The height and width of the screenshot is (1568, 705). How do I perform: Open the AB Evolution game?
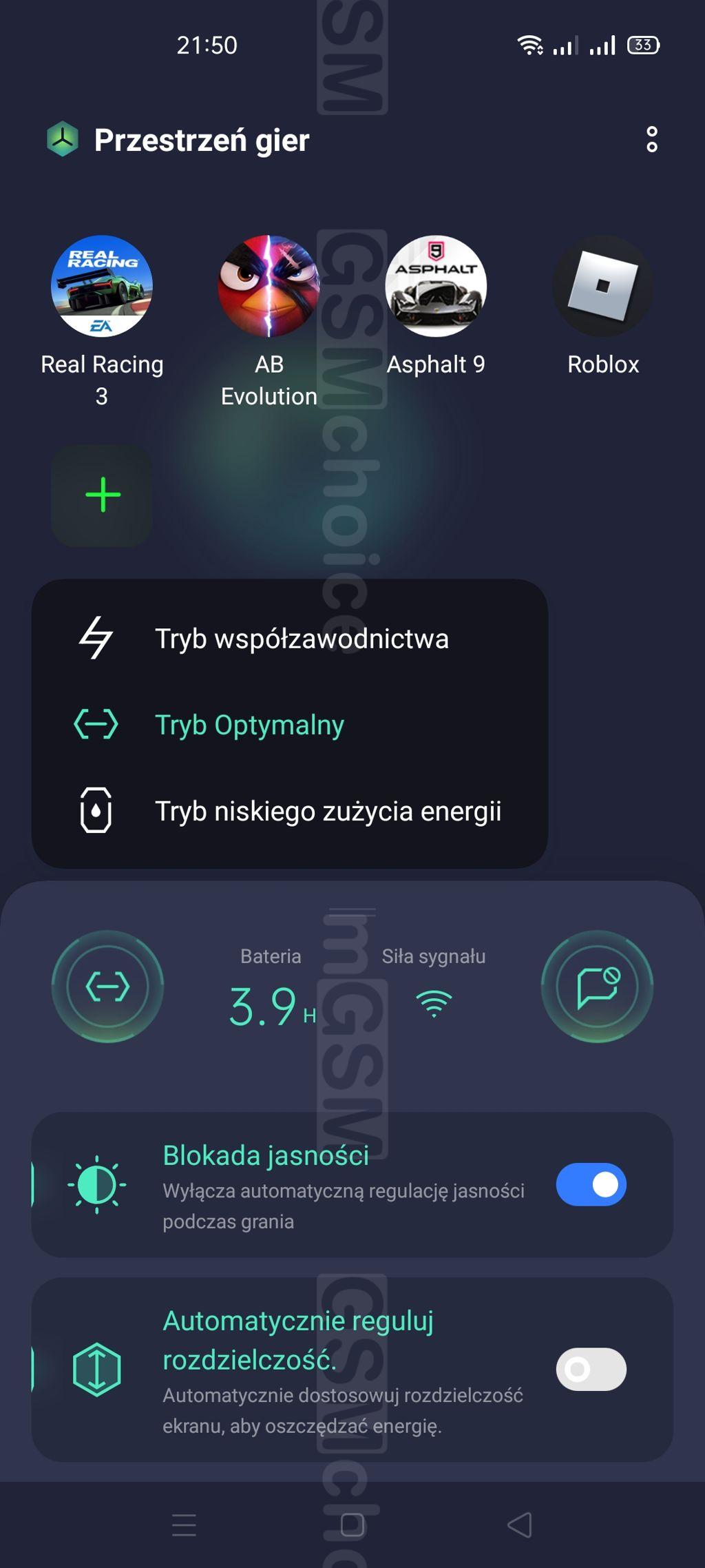tap(269, 286)
